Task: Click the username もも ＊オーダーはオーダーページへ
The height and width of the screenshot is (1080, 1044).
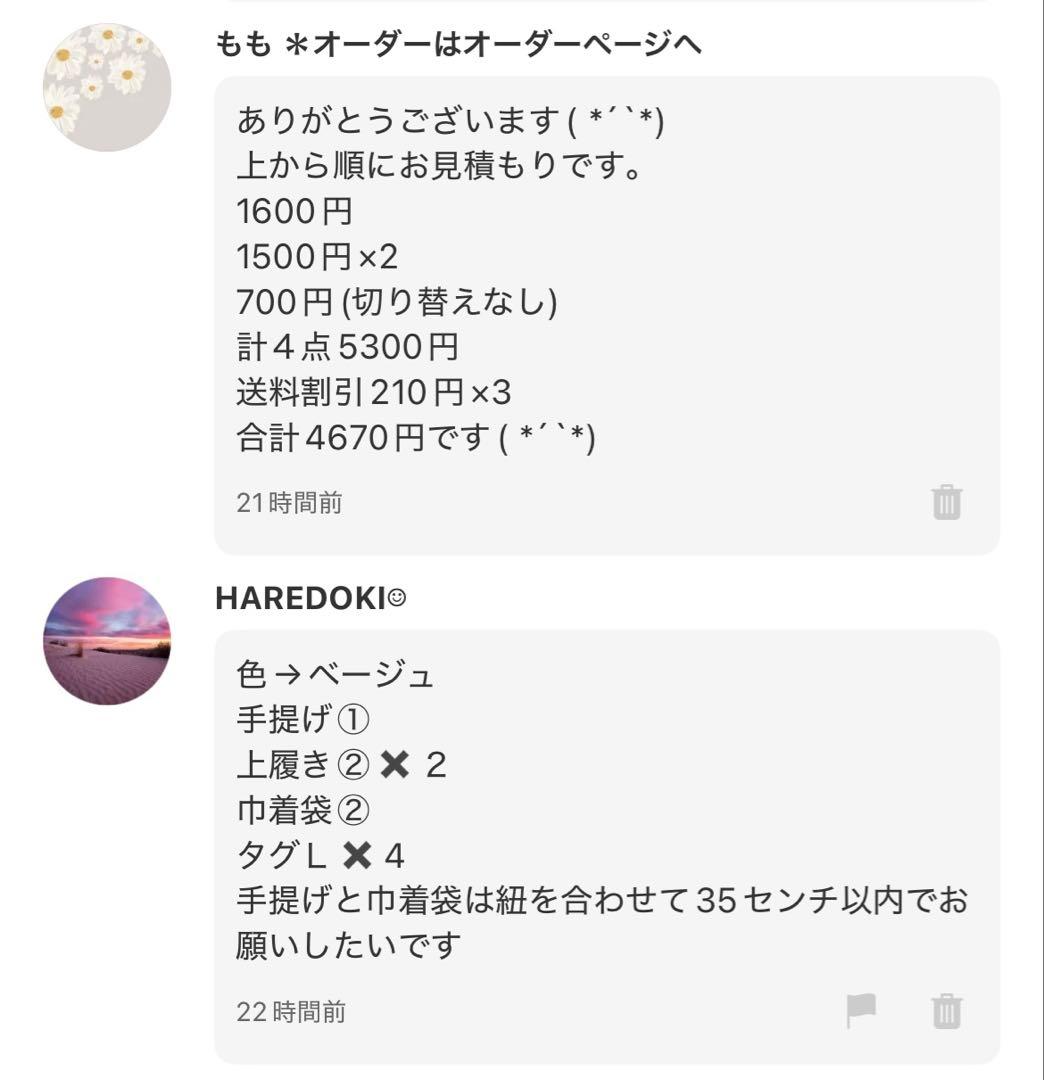Action: (x=459, y=44)
